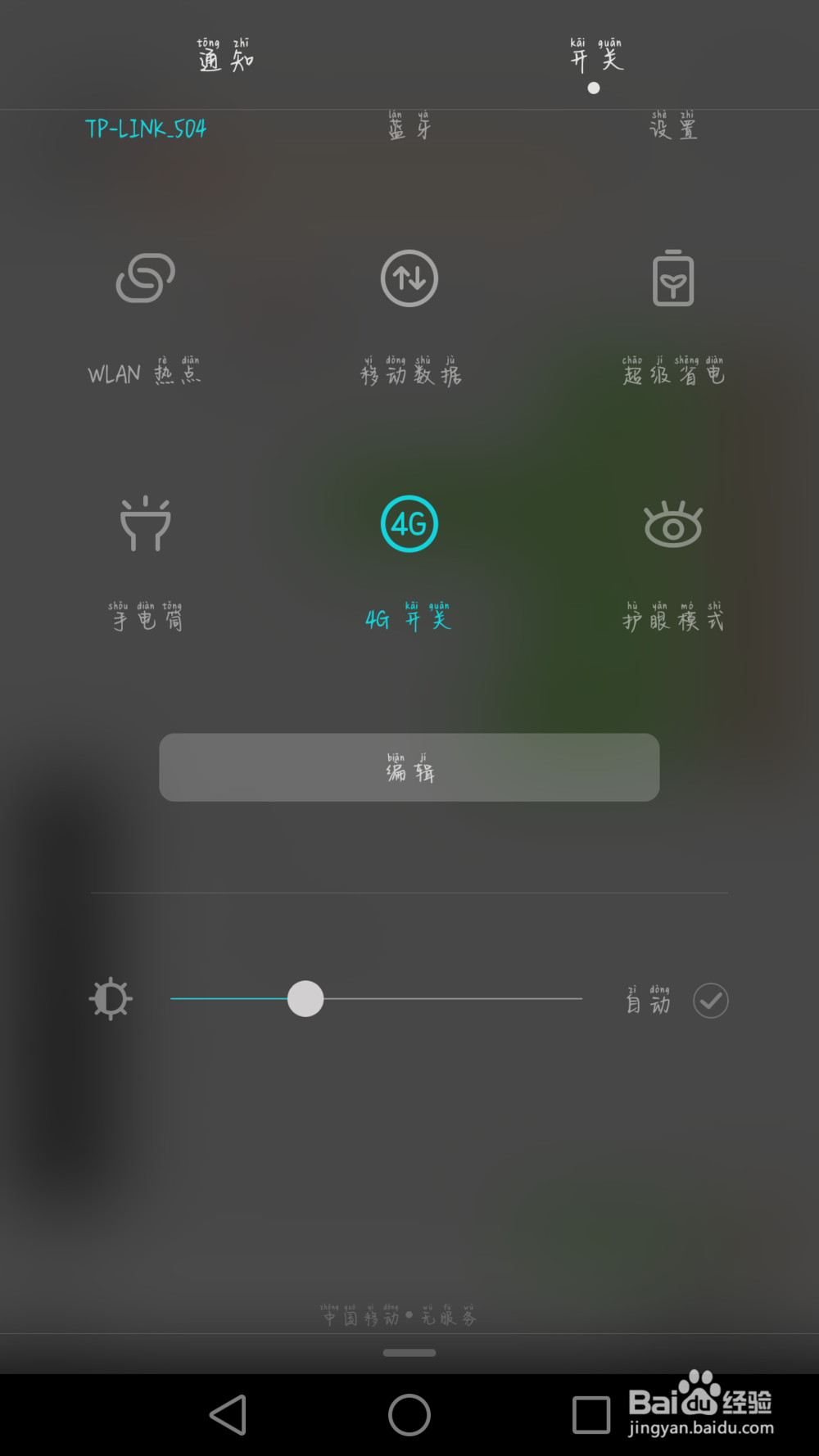Toggle Wi-Fi network TP-LINK_504
This screenshot has width=819, height=1456.
146,129
